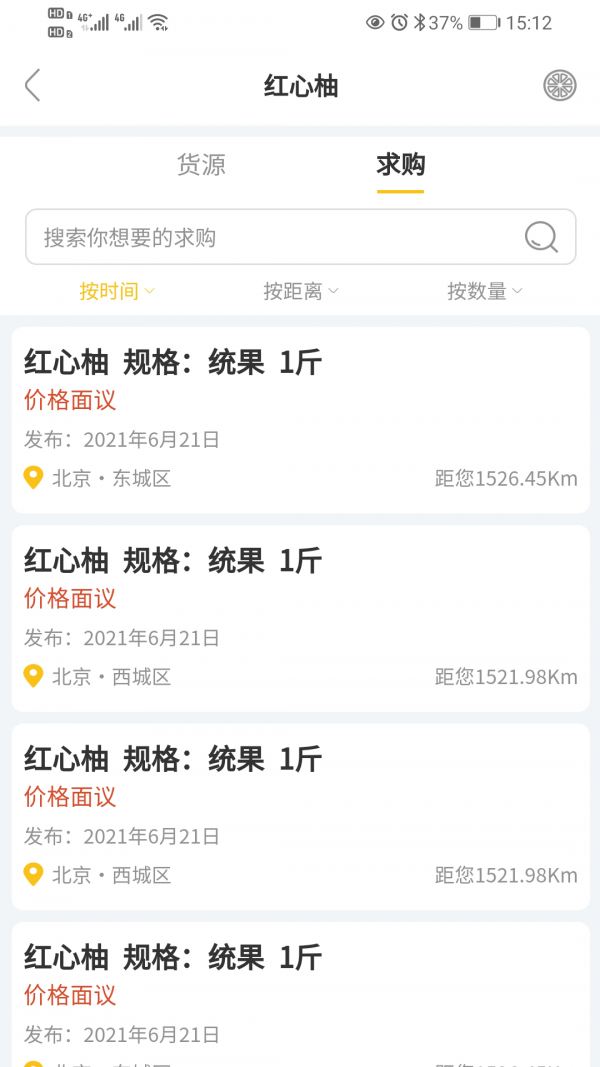This screenshot has height=1067, width=600.
Task: Open the 红心柚 request from 北京・东城区 1526.45Km
Action: click(300, 420)
